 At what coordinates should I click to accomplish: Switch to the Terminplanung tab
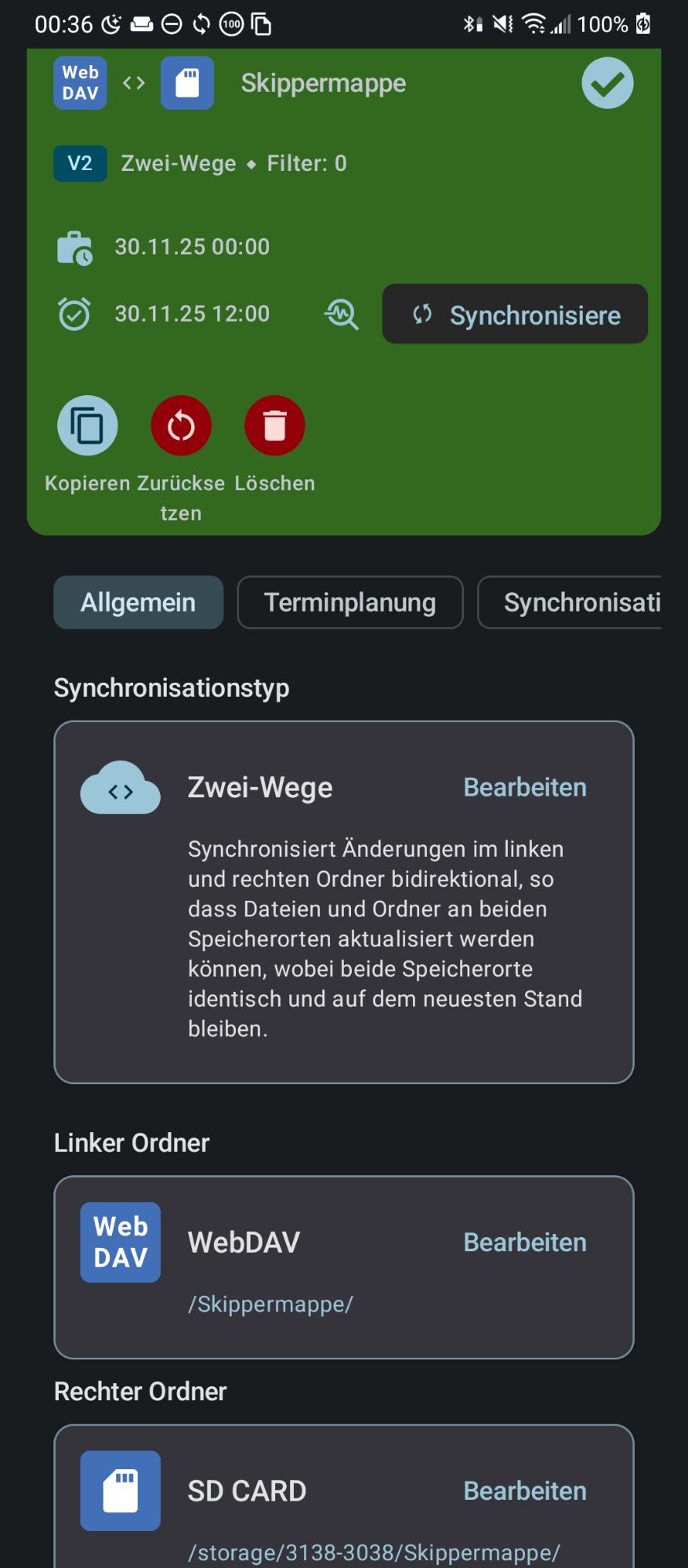[349, 602]
